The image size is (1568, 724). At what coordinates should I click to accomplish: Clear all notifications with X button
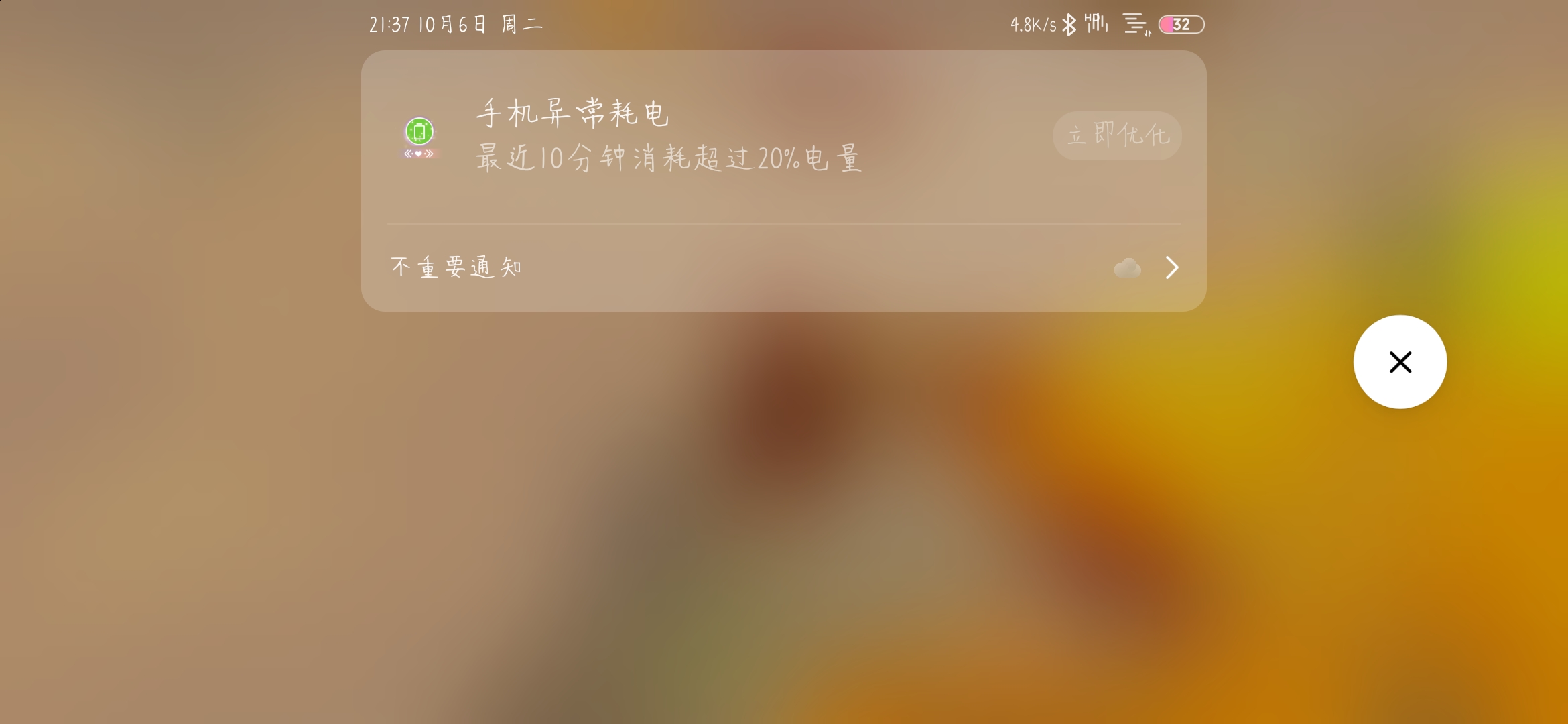pyautogui.click(x=1400, y=362)
